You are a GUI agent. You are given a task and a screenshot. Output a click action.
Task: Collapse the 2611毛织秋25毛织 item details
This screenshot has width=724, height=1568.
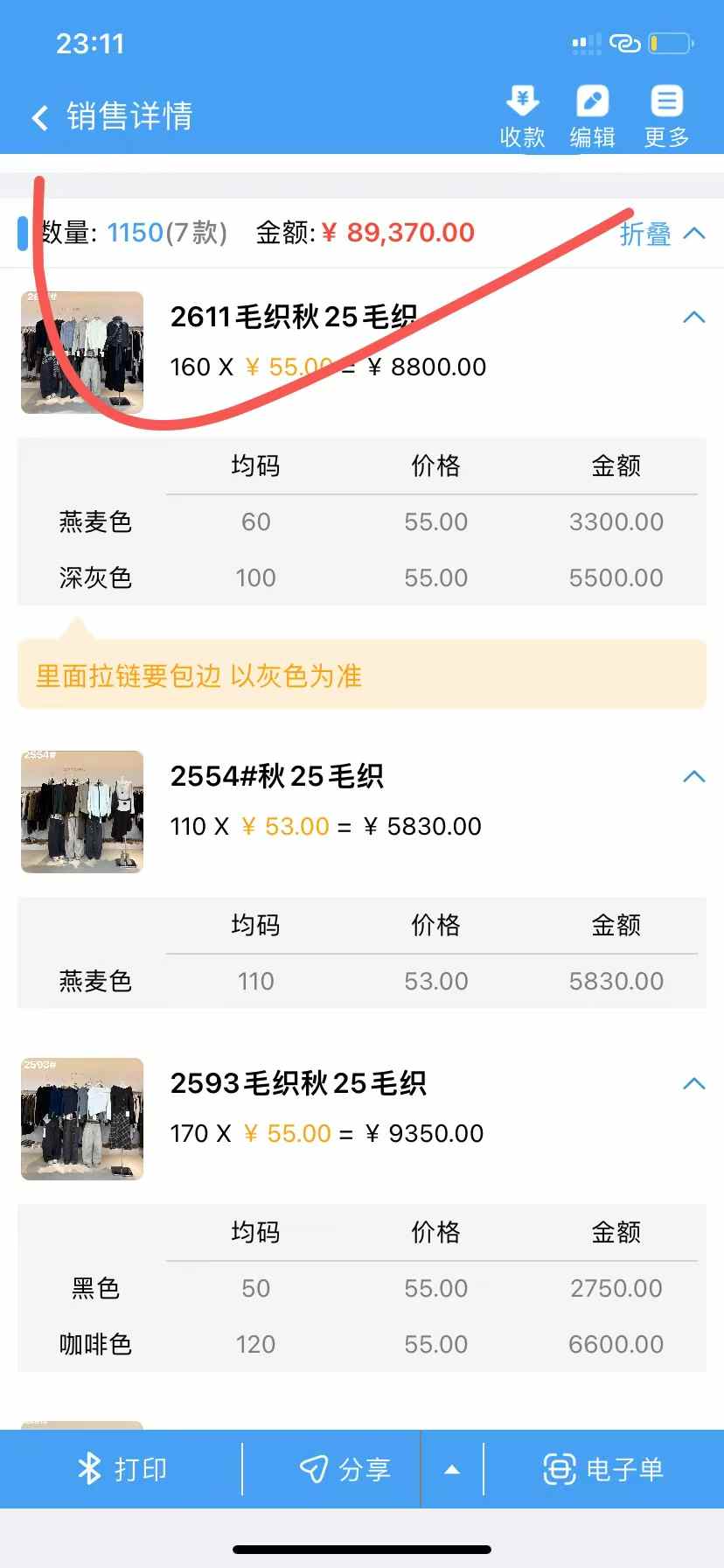coord(693,318)
